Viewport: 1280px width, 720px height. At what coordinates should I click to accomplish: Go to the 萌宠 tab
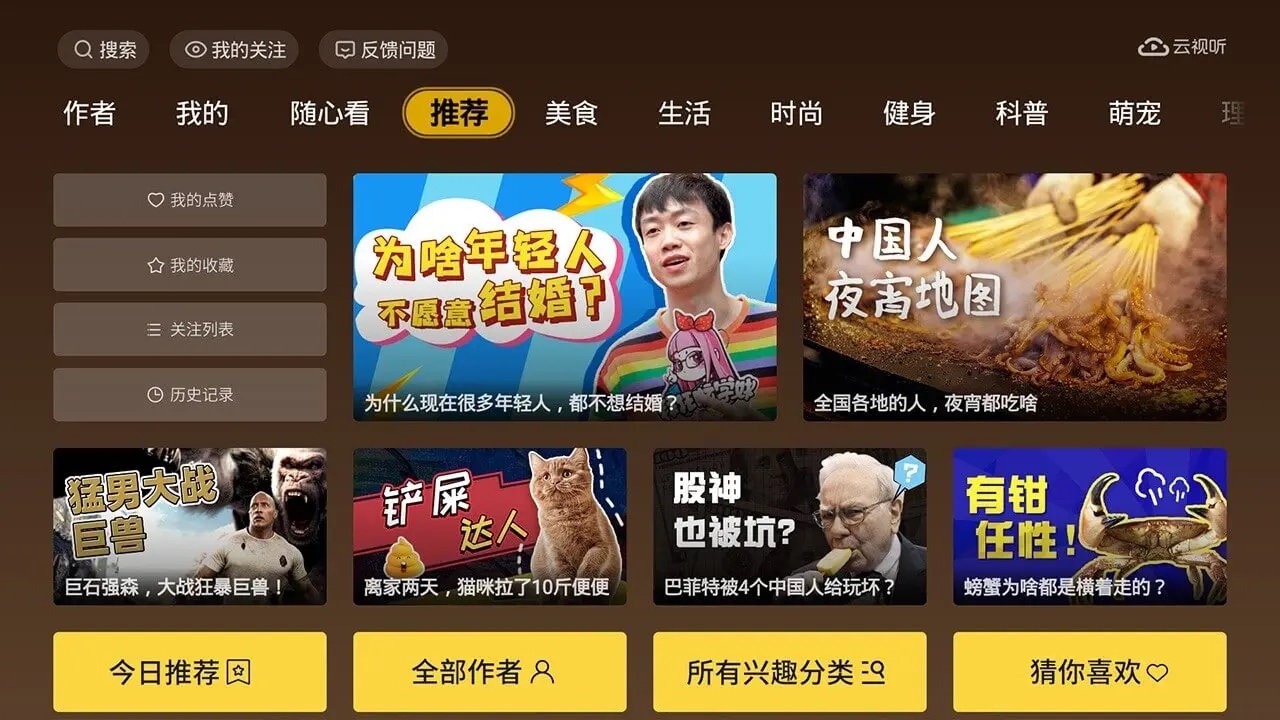click(1134, 113)
